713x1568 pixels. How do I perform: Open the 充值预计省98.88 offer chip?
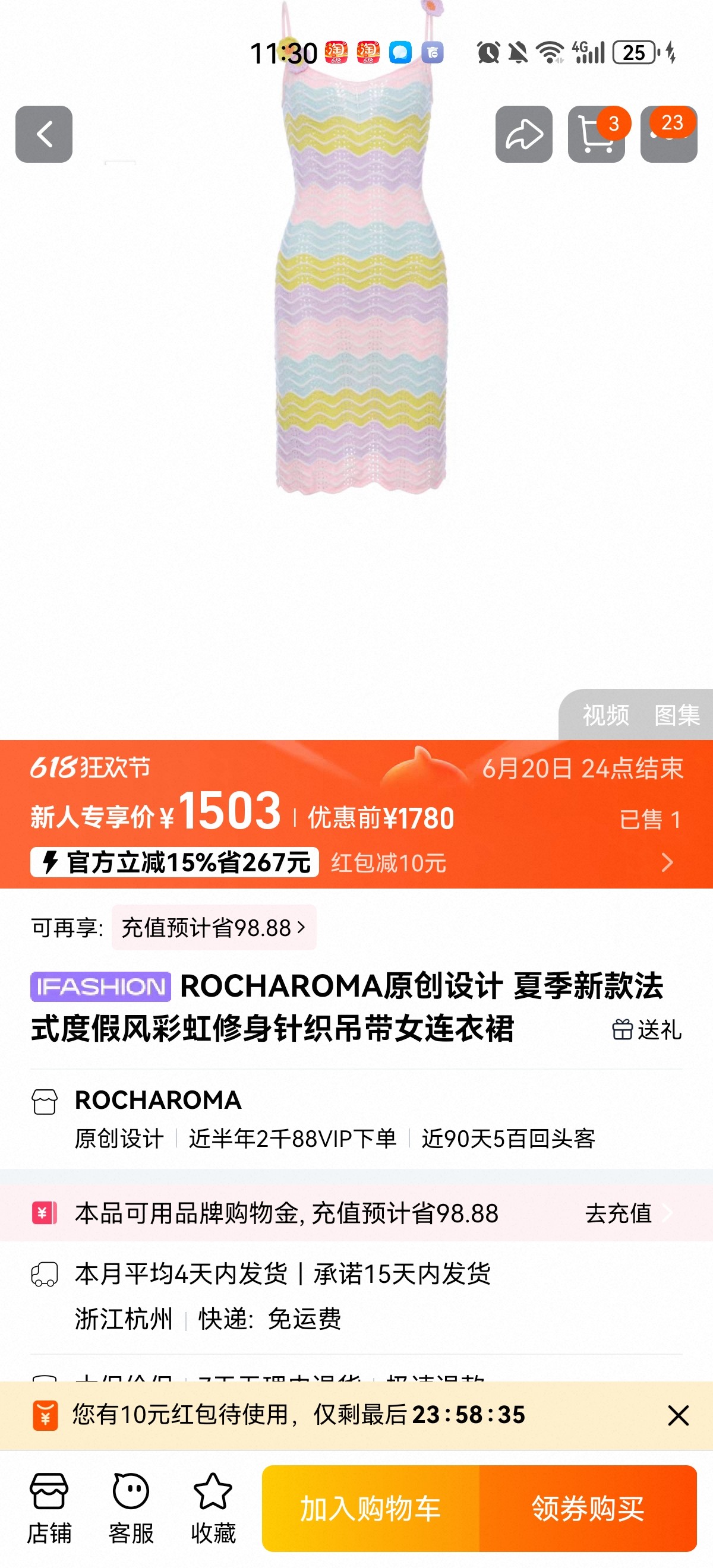tap(214, 928)
